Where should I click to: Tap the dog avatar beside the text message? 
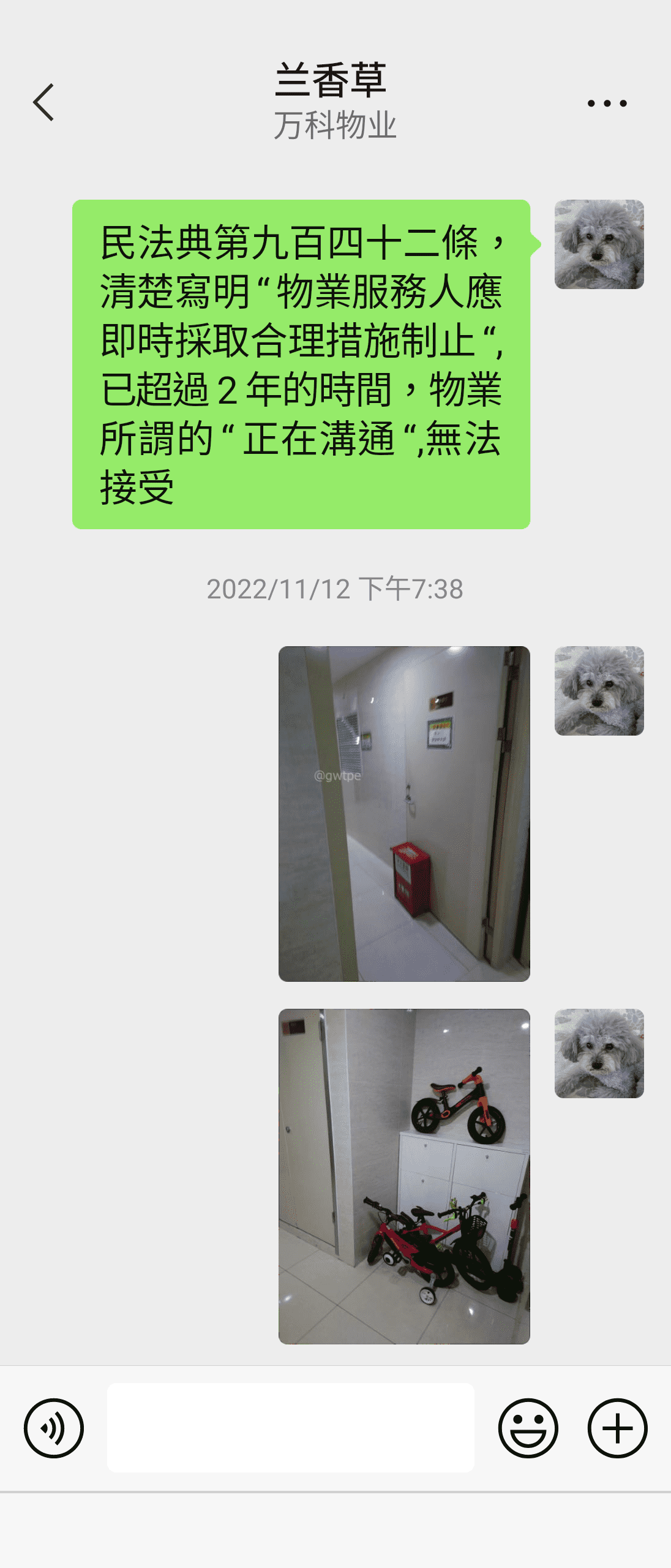pos(599,244)
